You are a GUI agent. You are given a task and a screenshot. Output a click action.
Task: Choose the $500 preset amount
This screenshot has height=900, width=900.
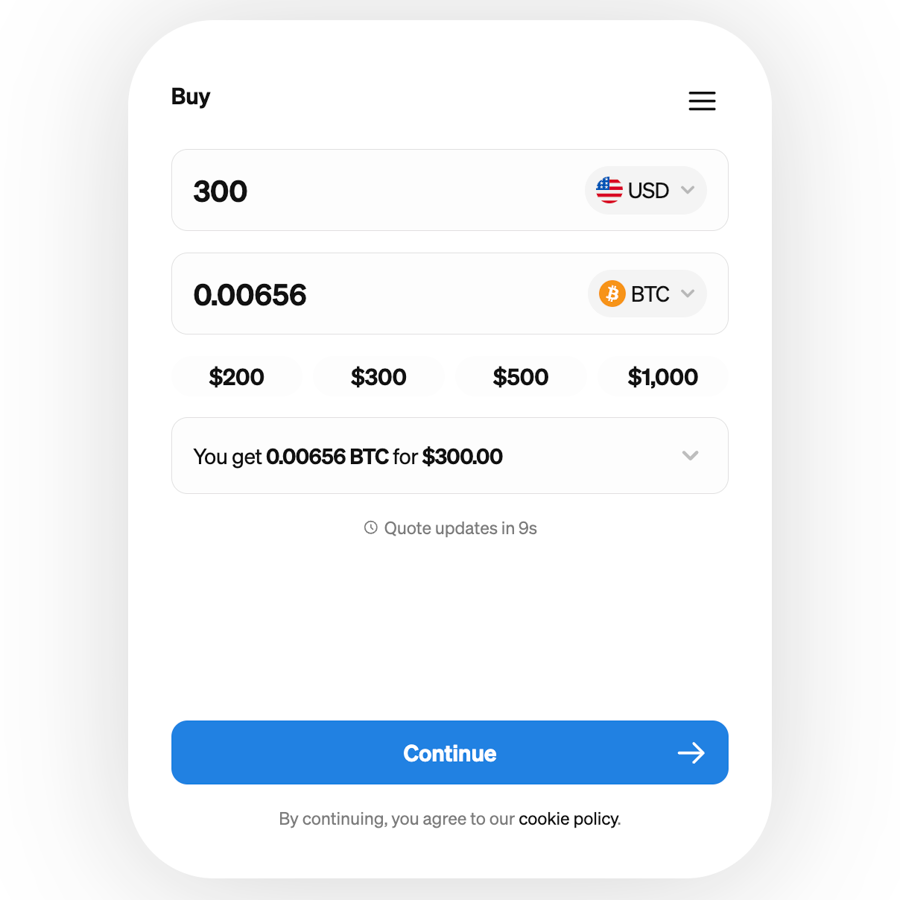pos(521,377)
